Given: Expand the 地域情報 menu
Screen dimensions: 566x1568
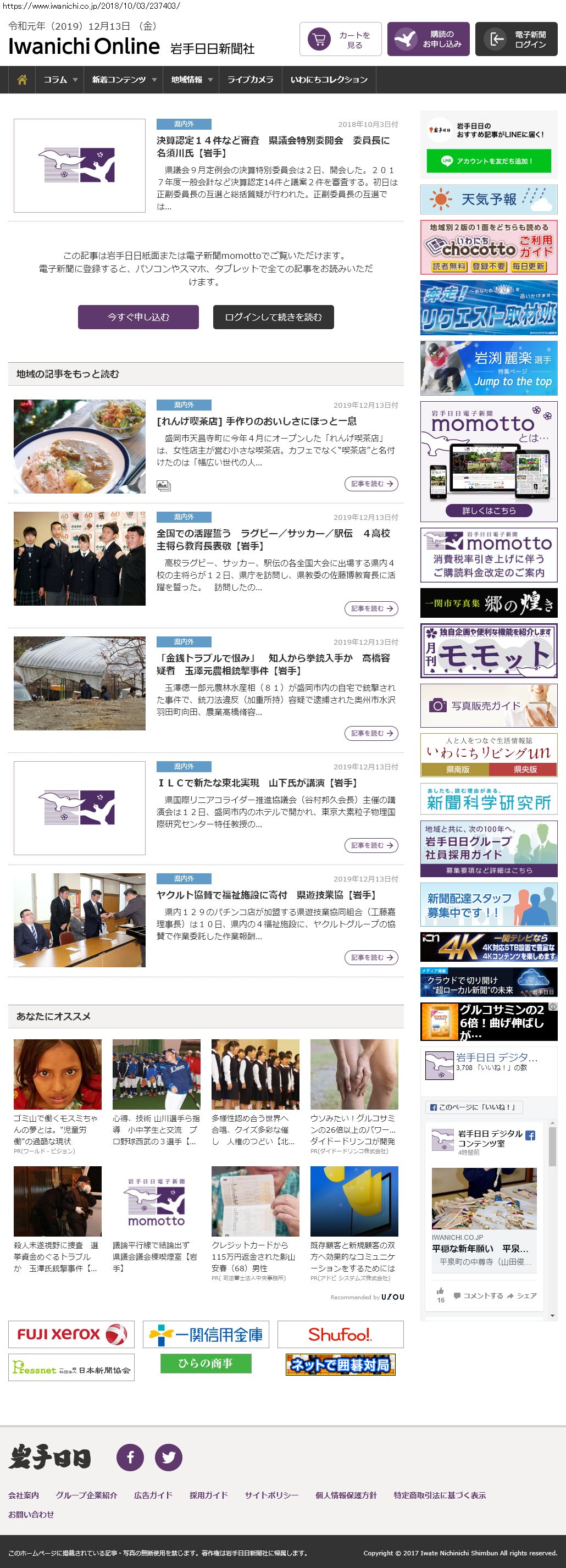Looking at the screenshot, I should click(191, 80).
